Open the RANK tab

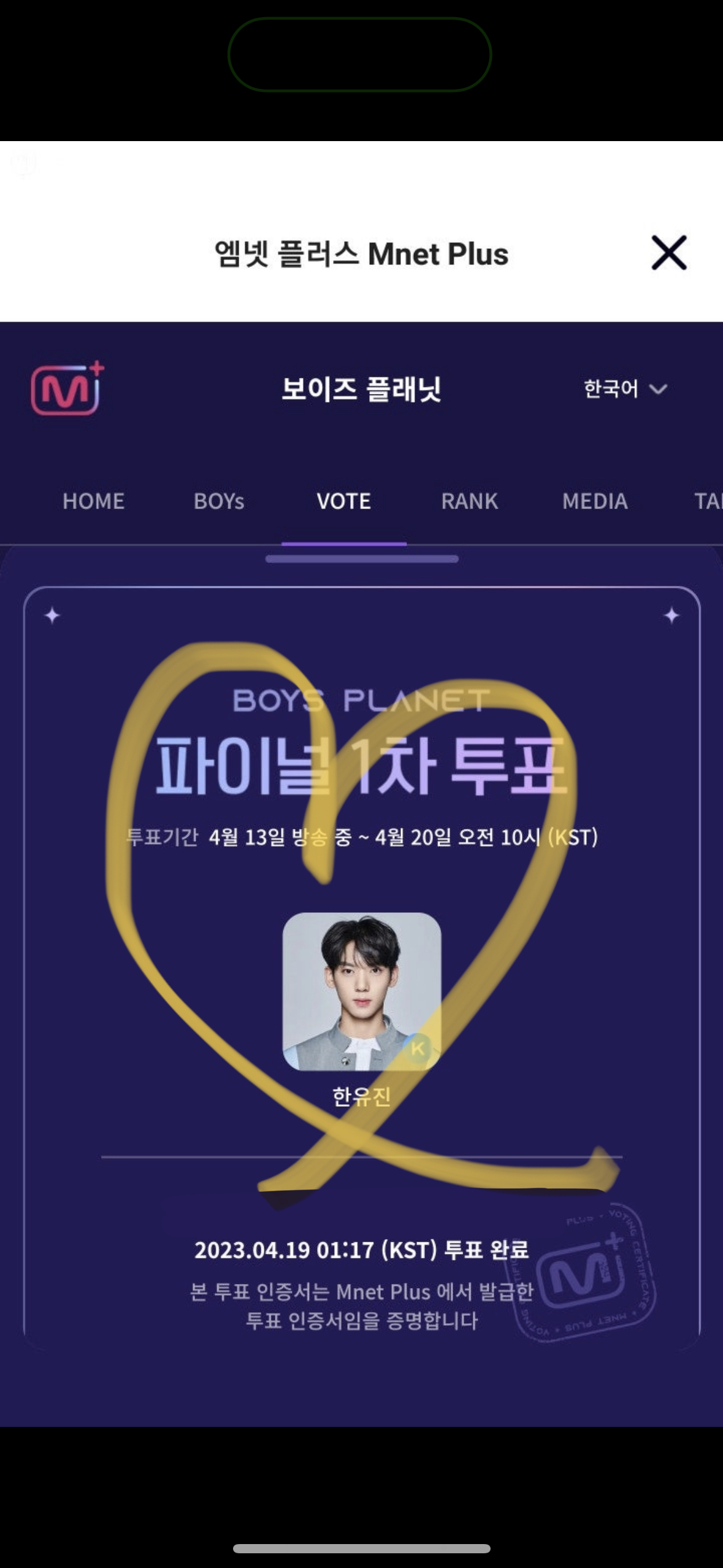click(469, 501)
